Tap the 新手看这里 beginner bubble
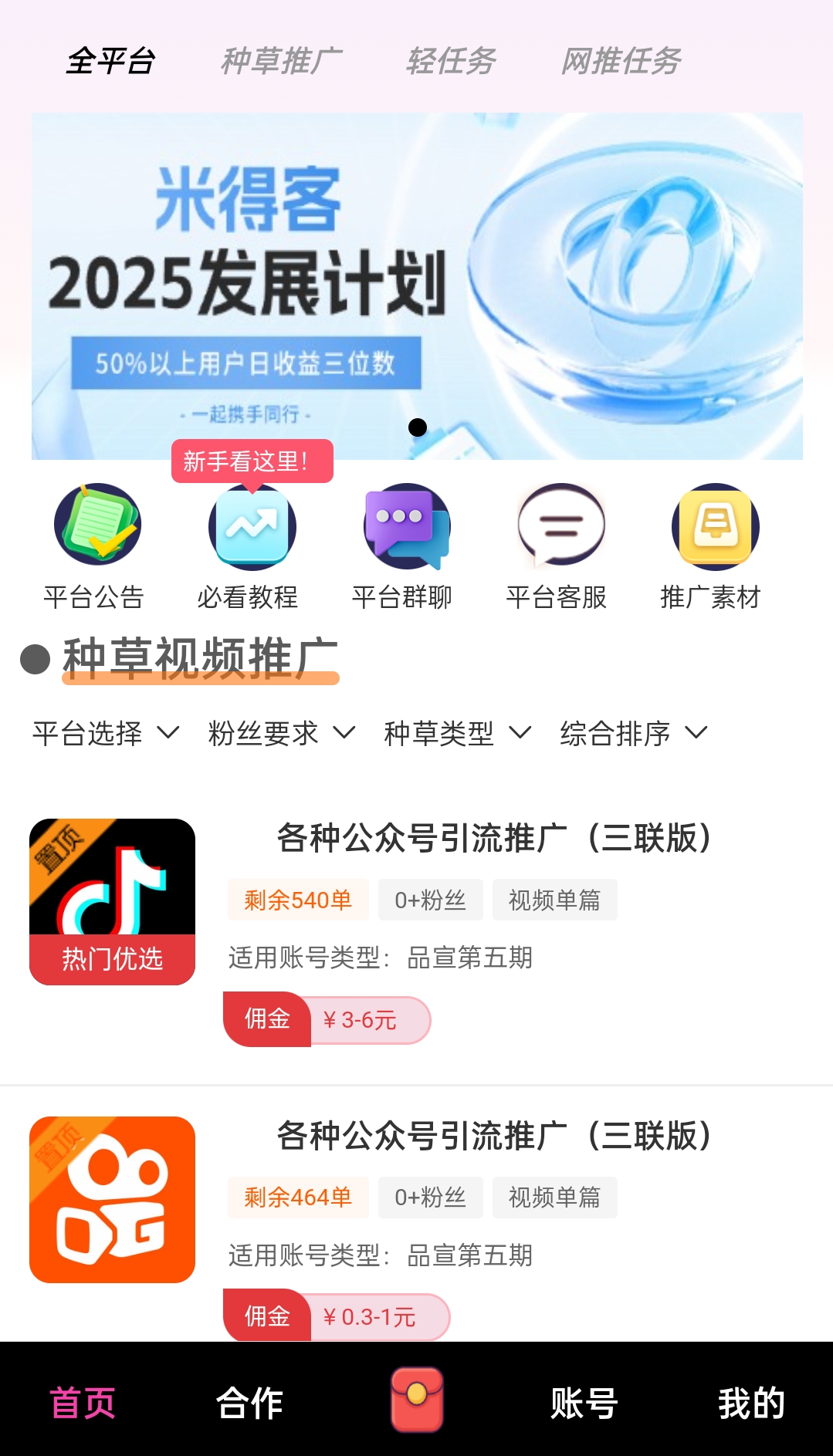This screenshot has width=833, height=1456. coord(252,461)
